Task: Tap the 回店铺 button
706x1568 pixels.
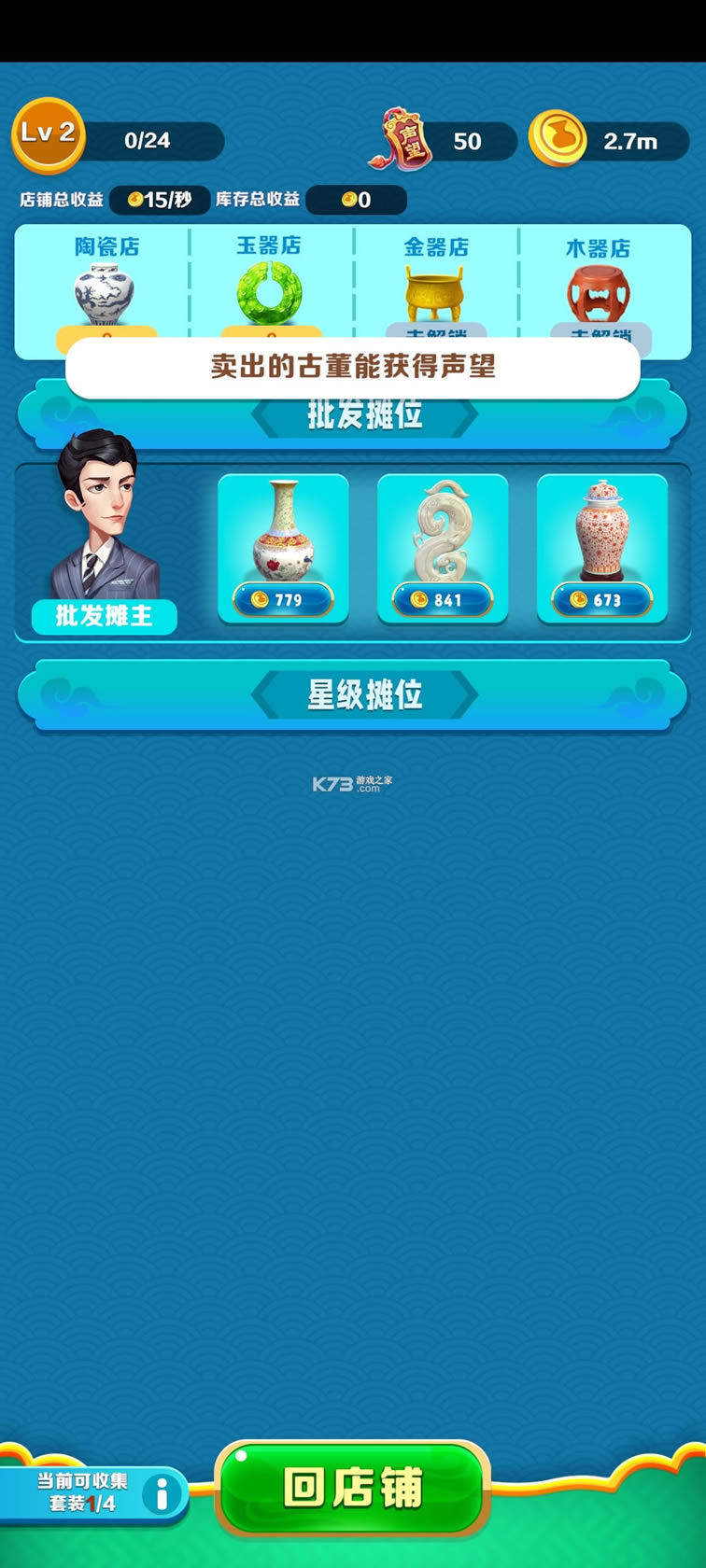Action: click(x=352, y=1488)
